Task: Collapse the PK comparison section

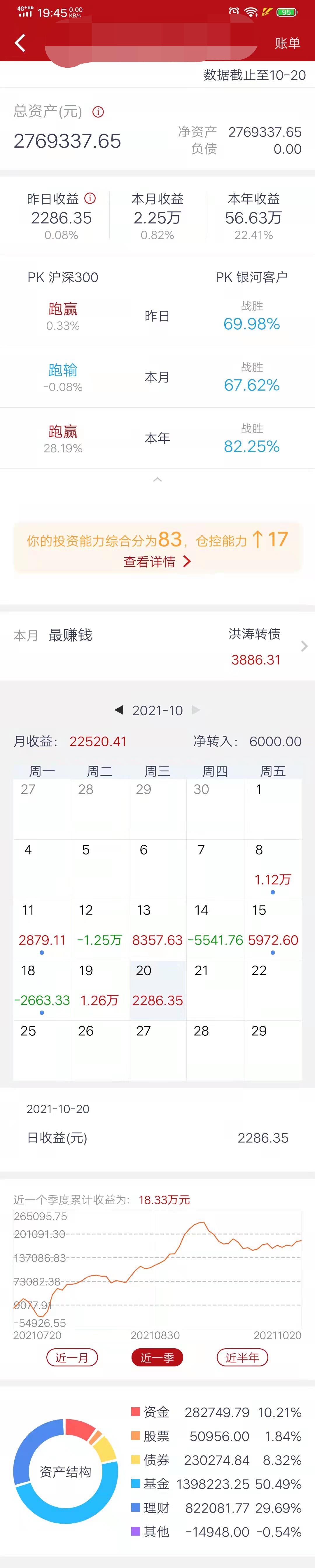Action: tap(157, 480)
